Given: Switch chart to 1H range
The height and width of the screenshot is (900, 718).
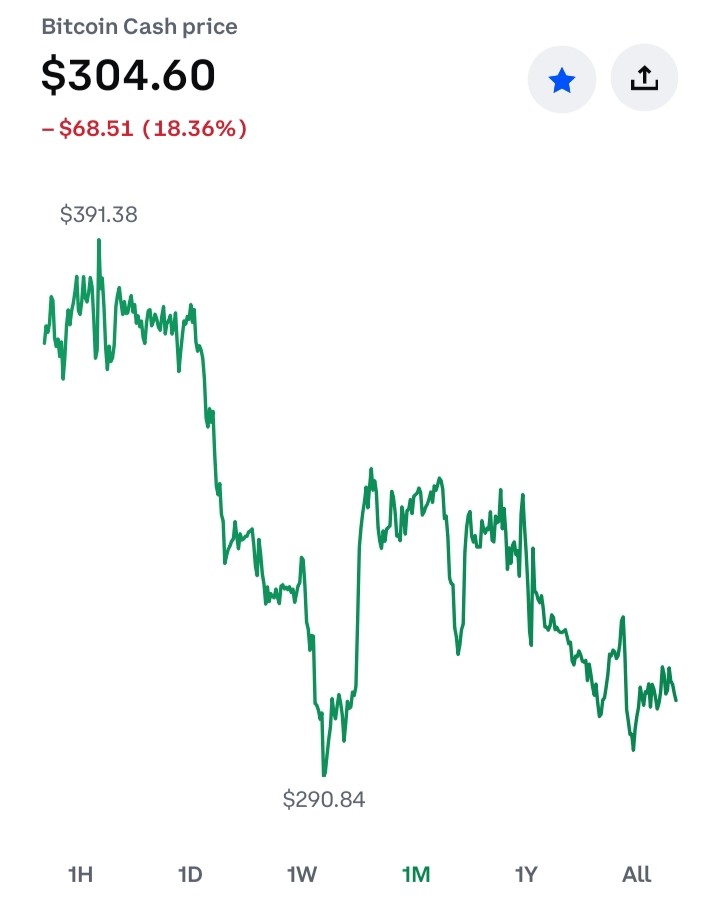Looking at the screenshot, I should pos(80,874).
